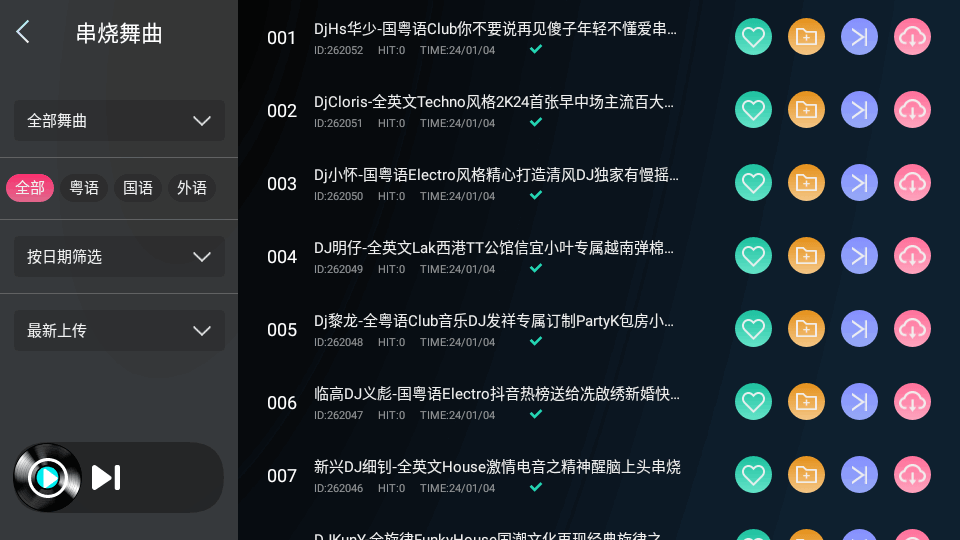Play next icon for track 003 Dj小怀
Image resolution: width=960 pixels, height=540 pixels.
tap(859, 183)
